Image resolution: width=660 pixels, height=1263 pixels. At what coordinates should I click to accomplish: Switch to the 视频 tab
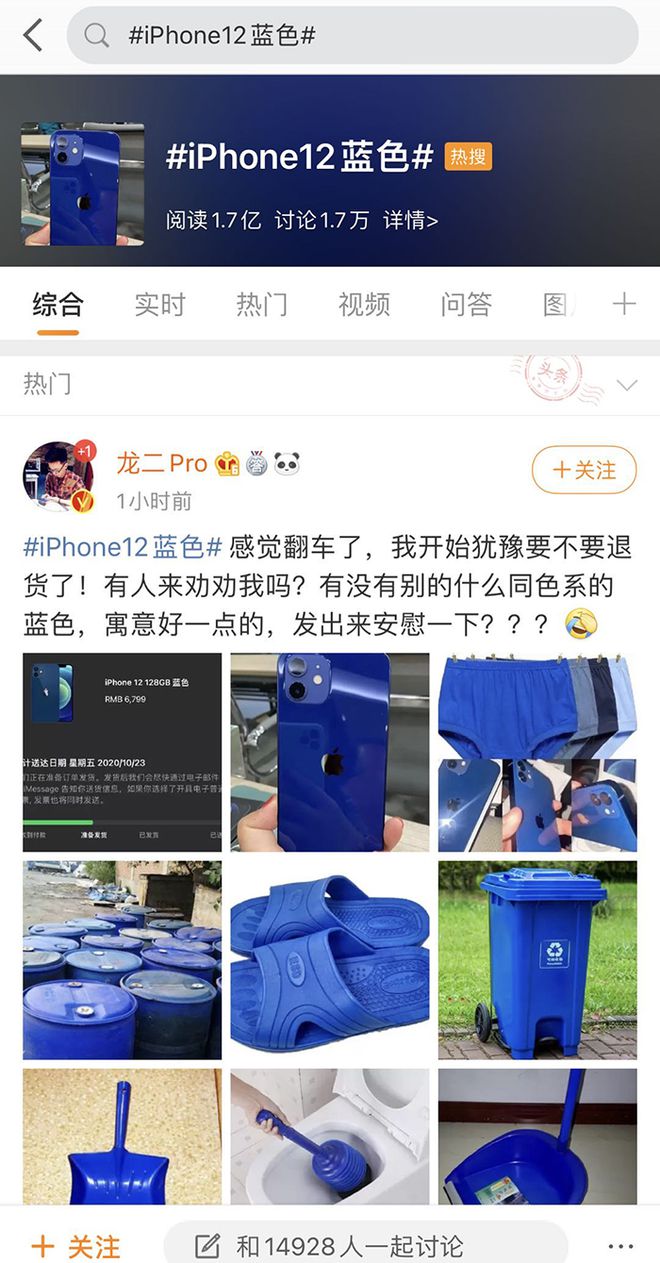[x=364, y=304]
